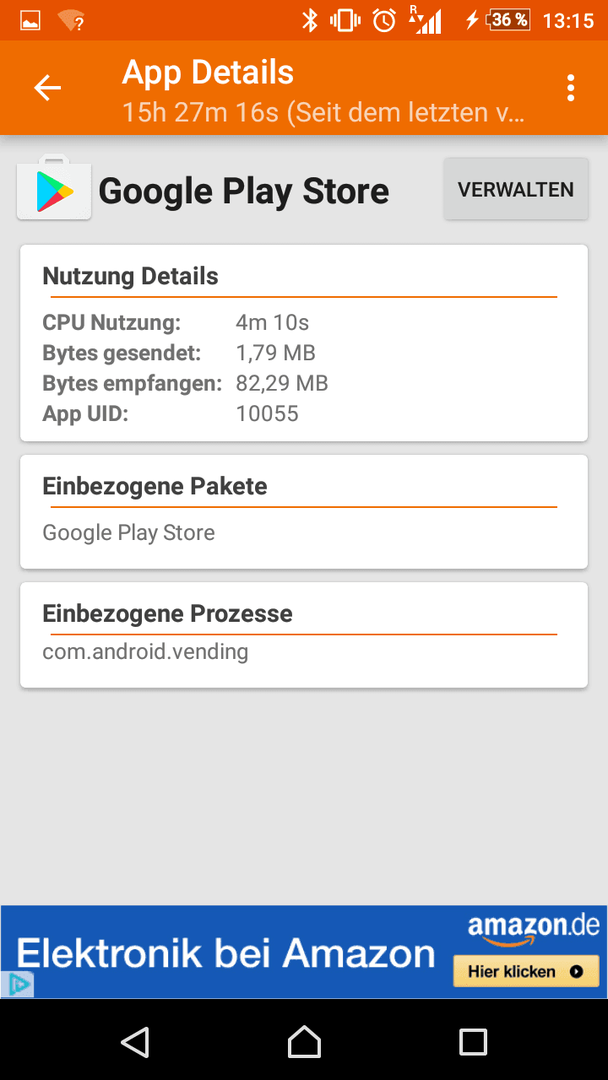The height and width of the screenshot is (1080, 608).
Task: Open recent apps from navigation bar
Action: pos(473,1041)
